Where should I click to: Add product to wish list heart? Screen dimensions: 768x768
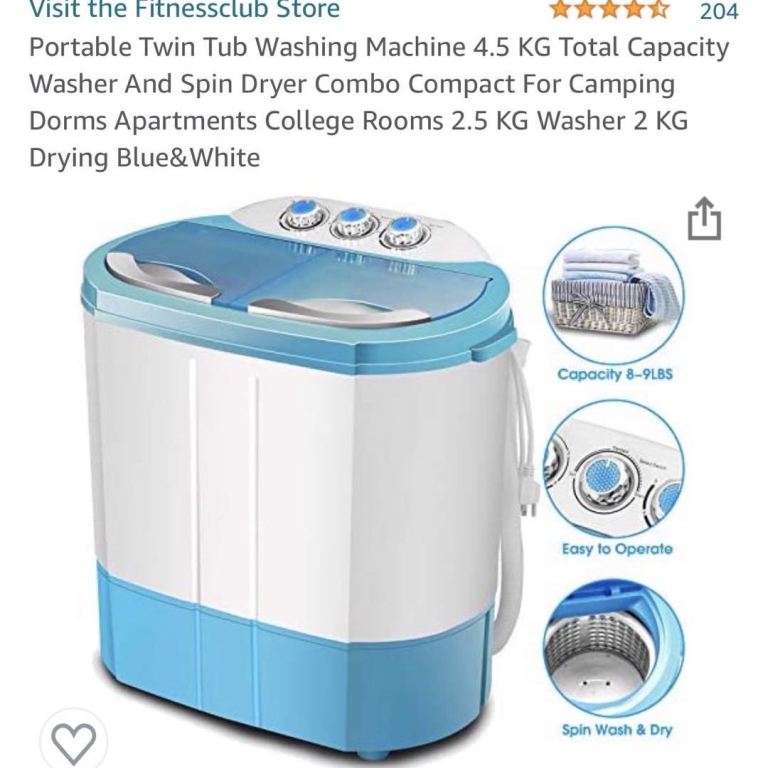73,742
